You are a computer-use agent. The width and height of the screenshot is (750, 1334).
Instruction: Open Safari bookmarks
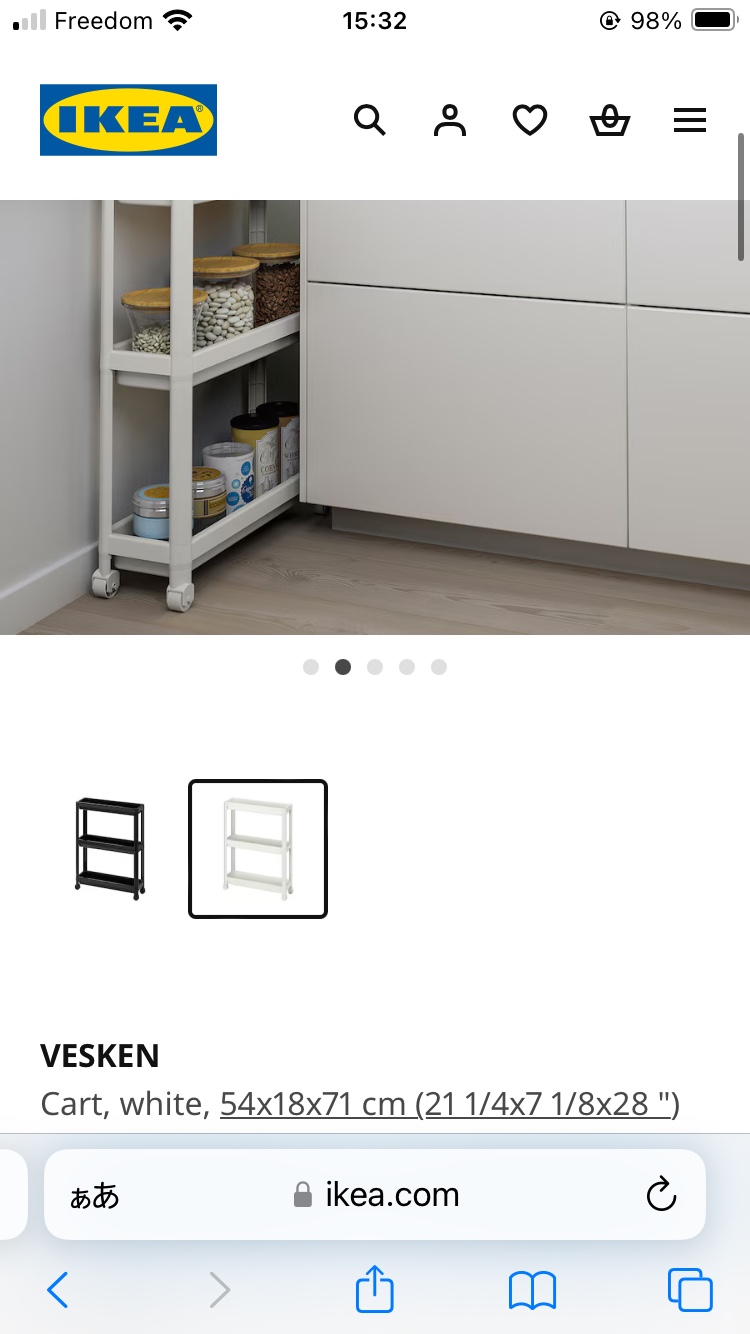(532, 1290)
